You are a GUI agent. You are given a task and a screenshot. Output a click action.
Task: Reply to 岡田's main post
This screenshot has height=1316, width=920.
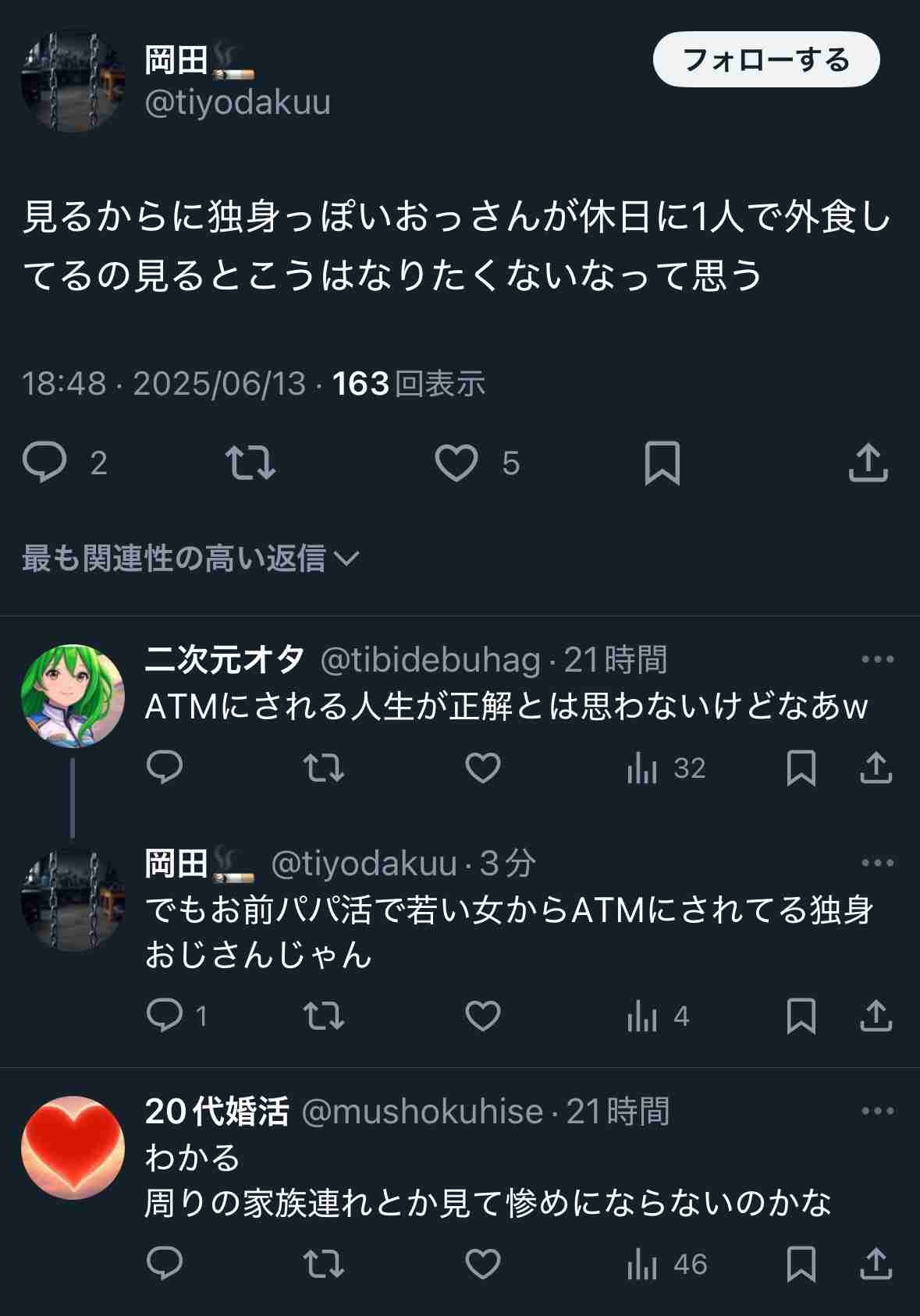[x=45, y=463]
